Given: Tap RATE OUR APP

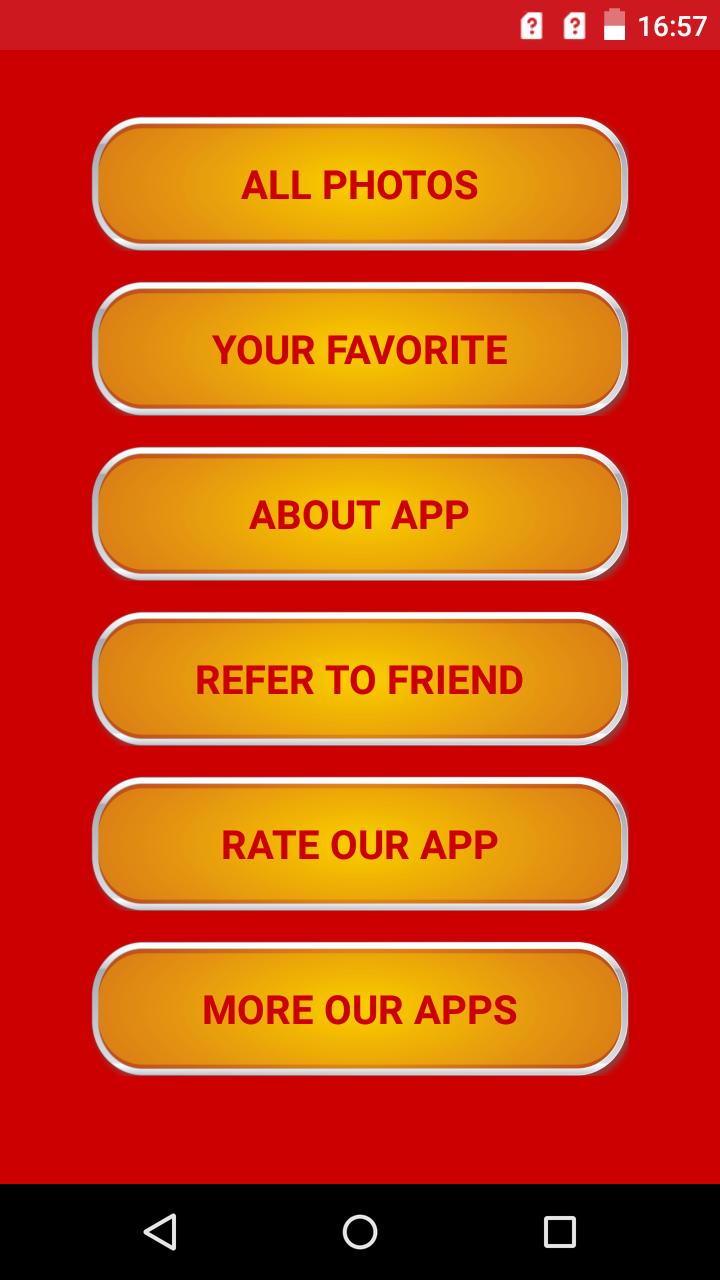Looking at the screenshot, I should click(360, 845).
